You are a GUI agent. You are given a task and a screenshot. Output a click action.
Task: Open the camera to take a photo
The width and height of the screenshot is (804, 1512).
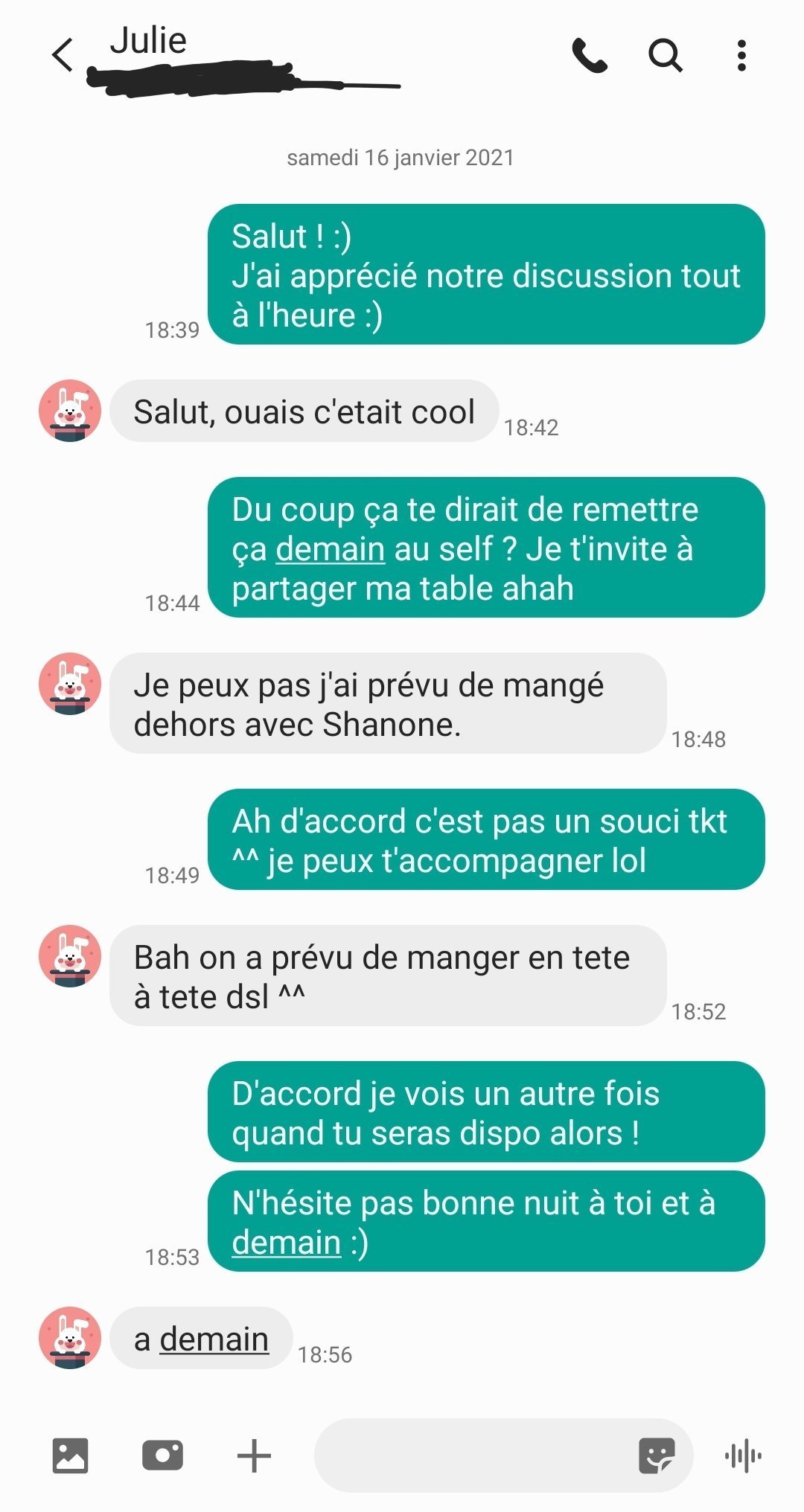click(162, 1455)
